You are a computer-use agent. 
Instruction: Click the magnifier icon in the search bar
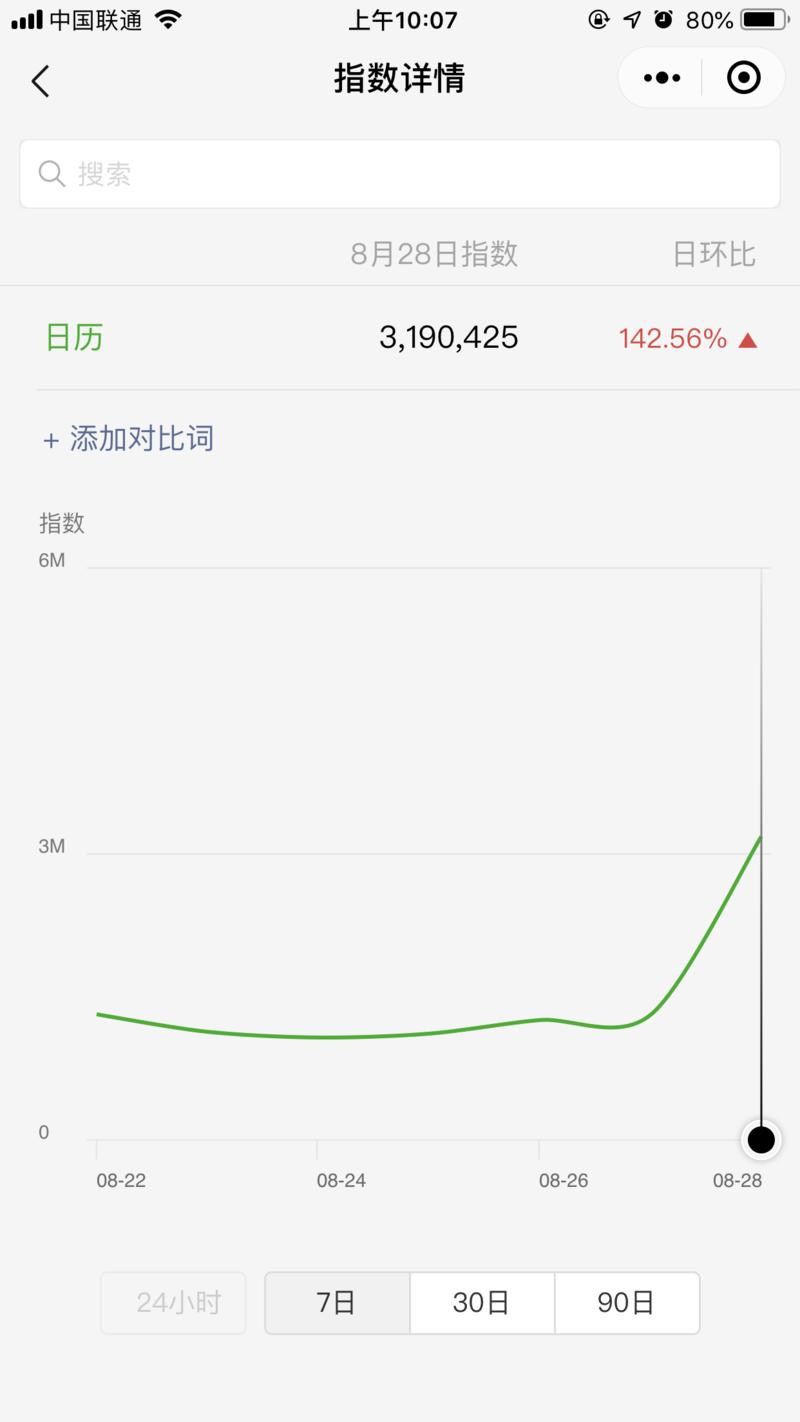tap(51, 174)
